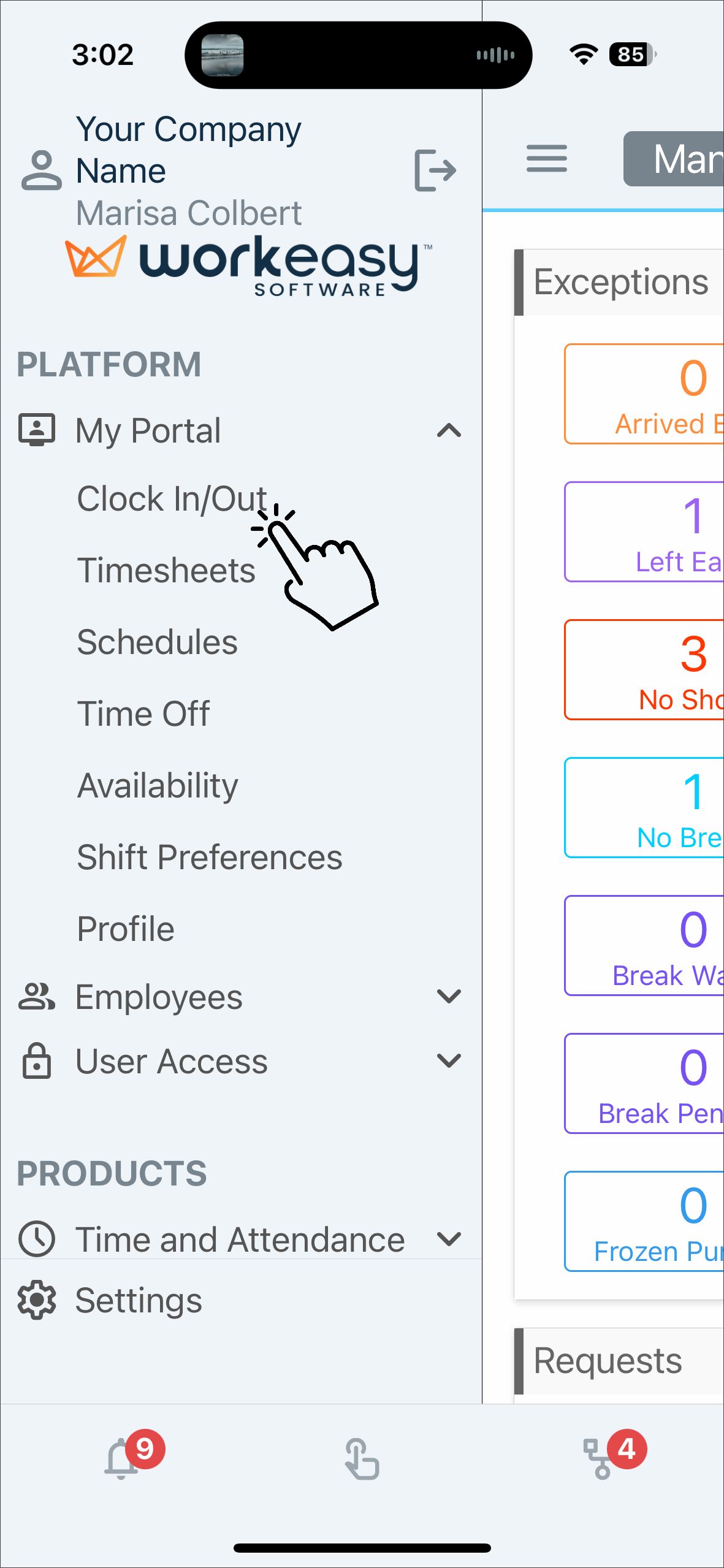Open Schedules
724x1568 pixels.
click(158, 642)
